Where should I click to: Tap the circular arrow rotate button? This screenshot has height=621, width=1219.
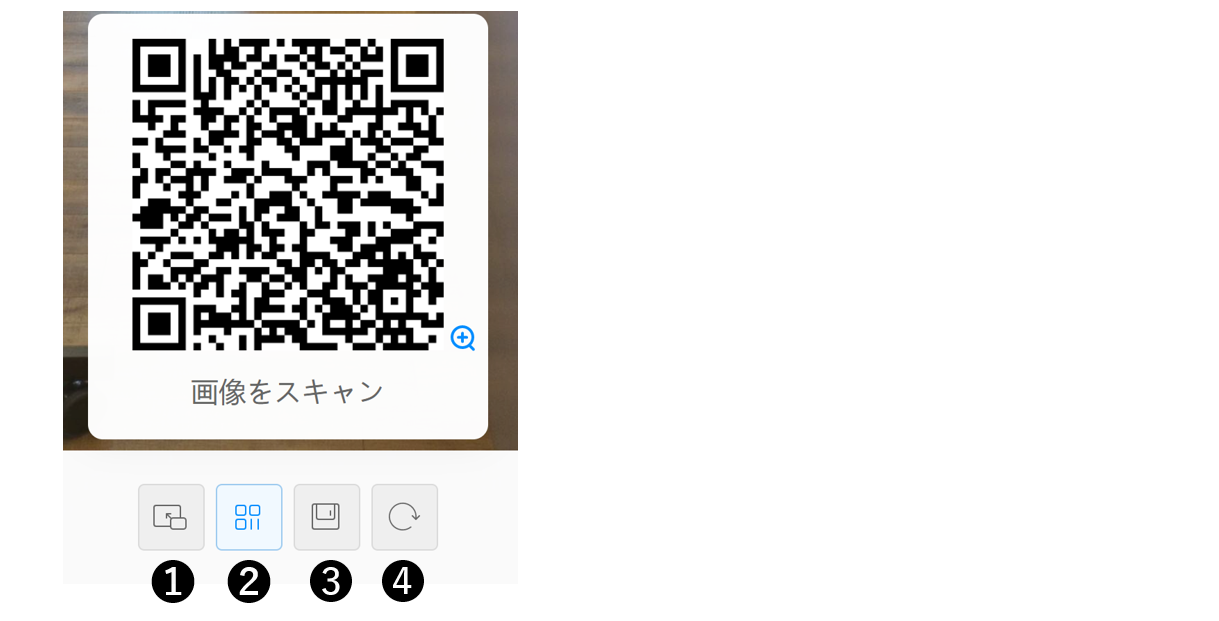tap(404, 517)
